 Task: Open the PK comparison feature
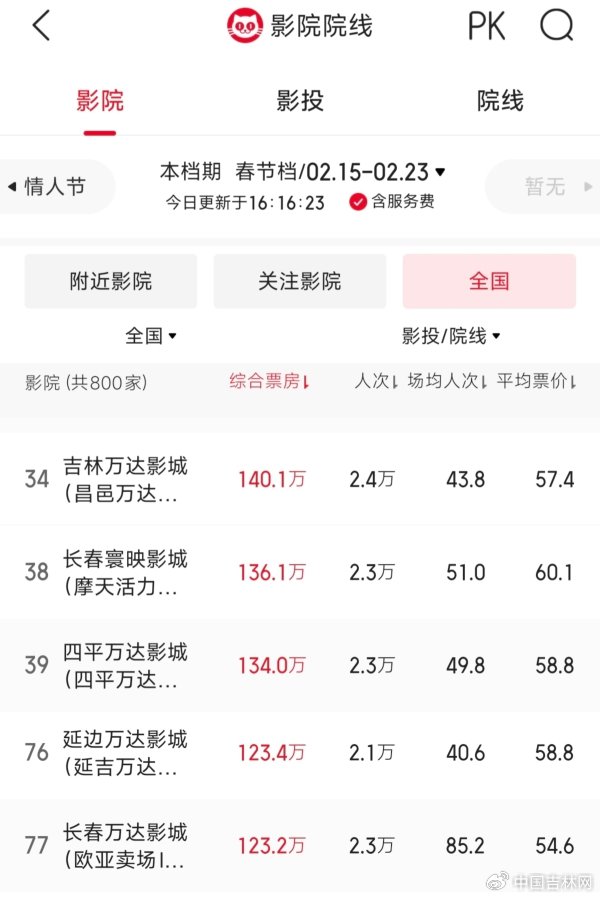(486, 26)
